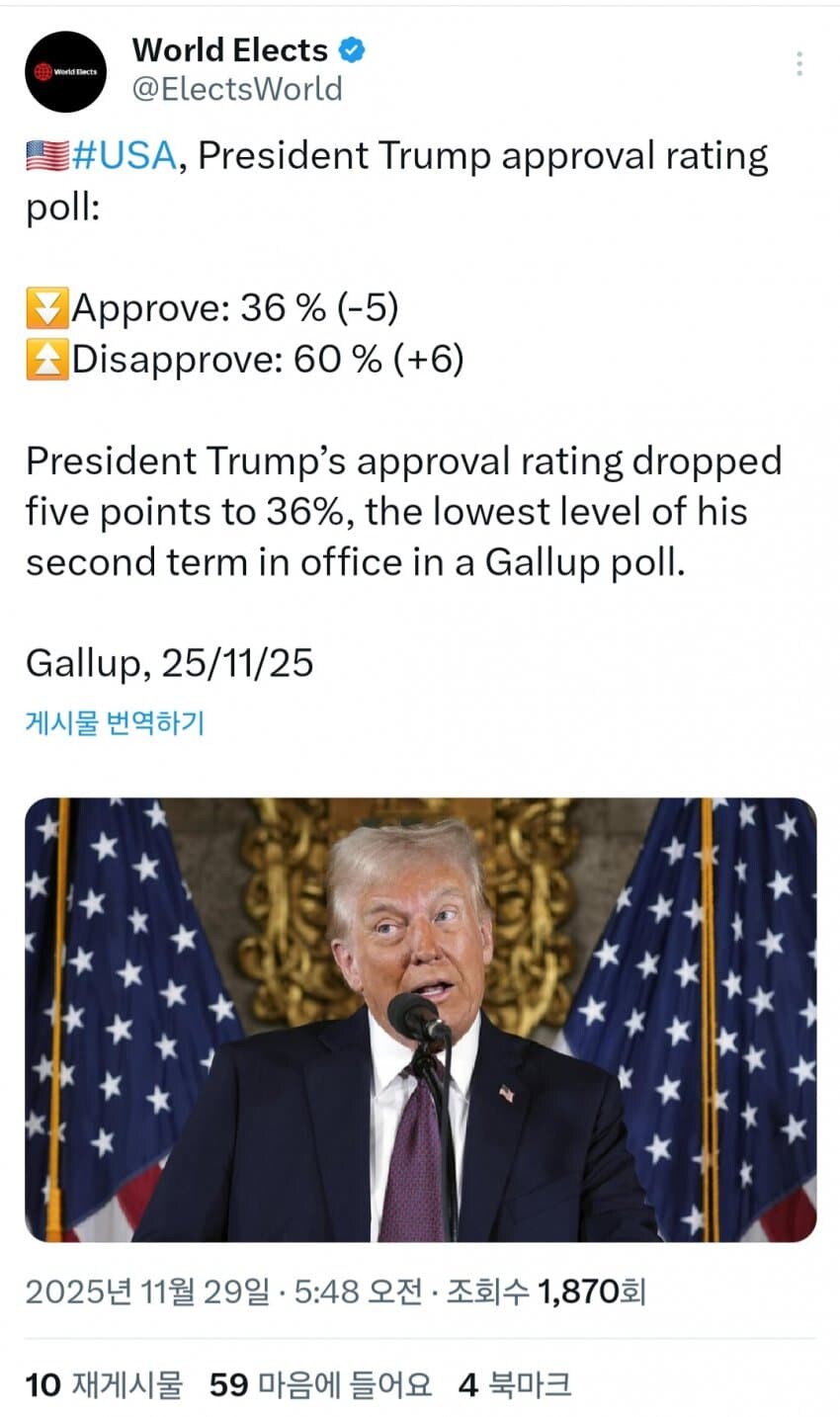This screenshot has width=840, height=1417.
Task: View the 10 재게시물 reposts list
Action: tap(104, 1385)
